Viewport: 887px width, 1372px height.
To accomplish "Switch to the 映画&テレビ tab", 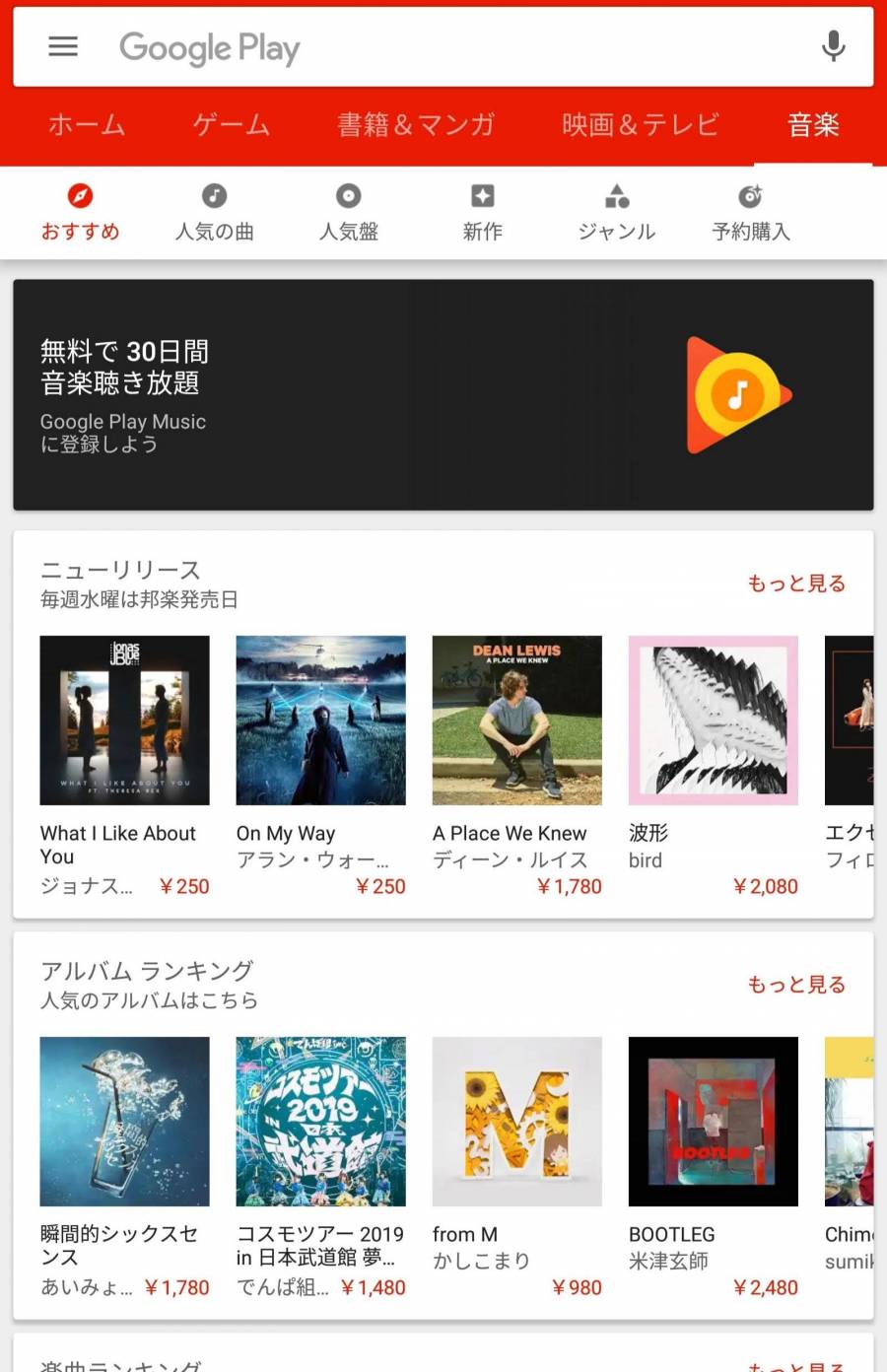I will click(x=641, y=125).
